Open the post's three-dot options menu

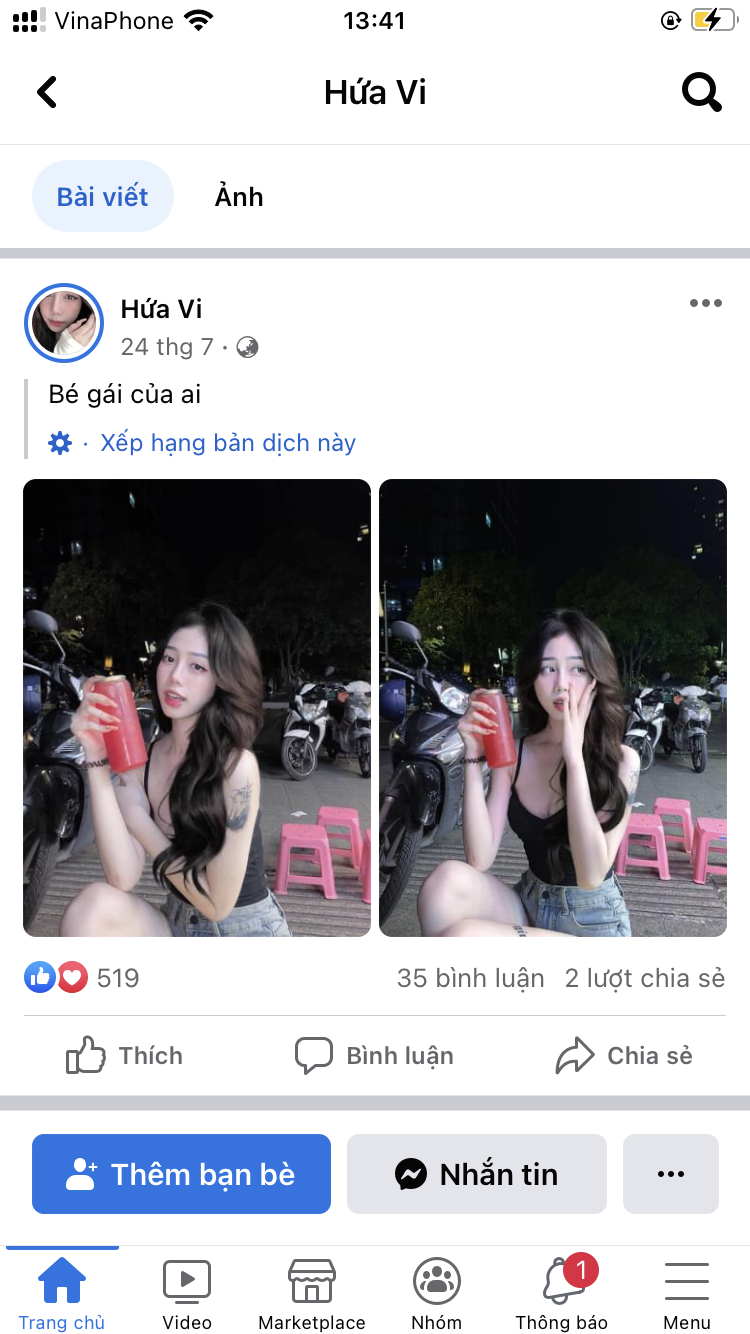(x=705, y=304)
